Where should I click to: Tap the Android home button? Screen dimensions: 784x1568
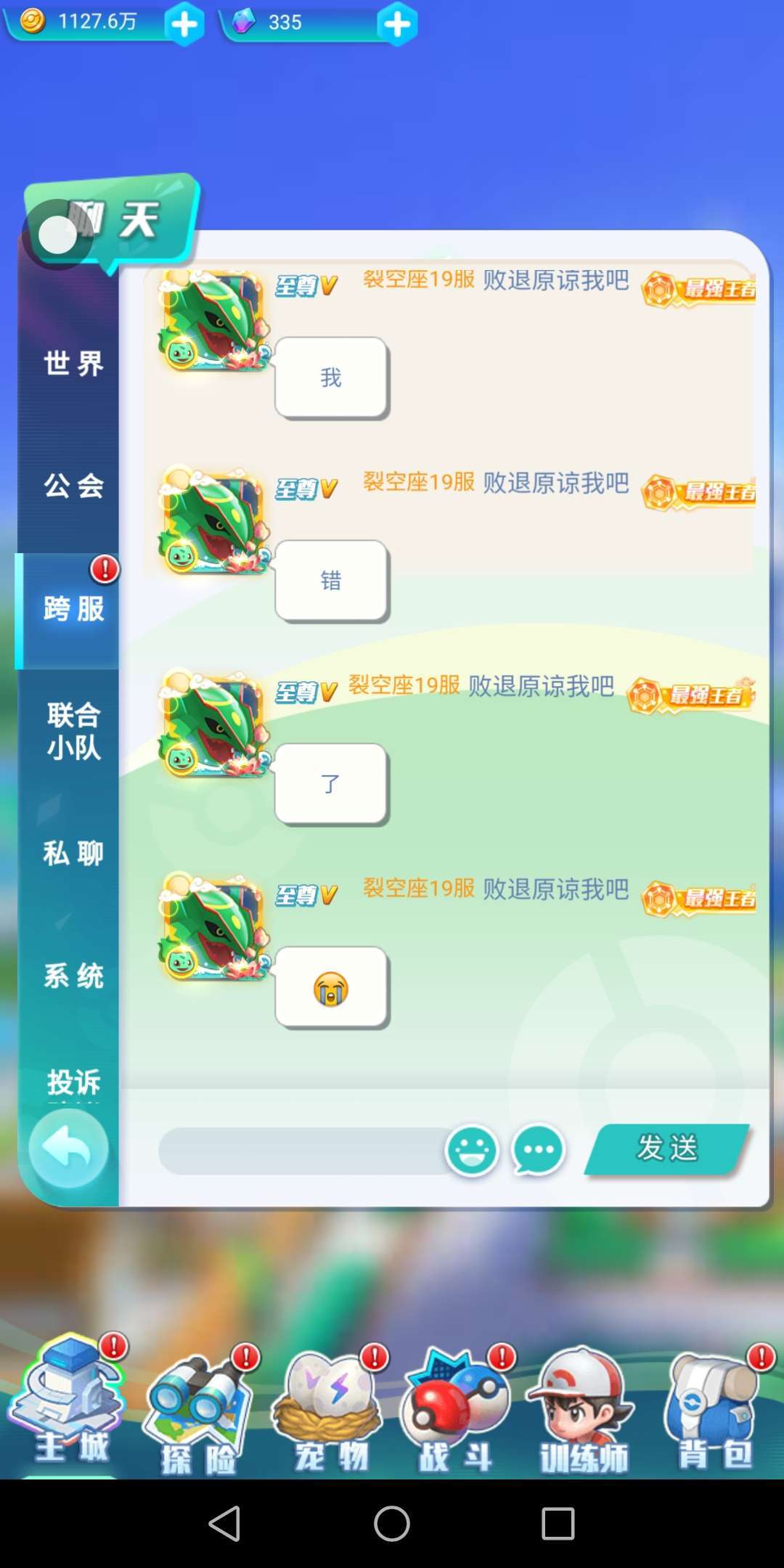(392, 1523)
